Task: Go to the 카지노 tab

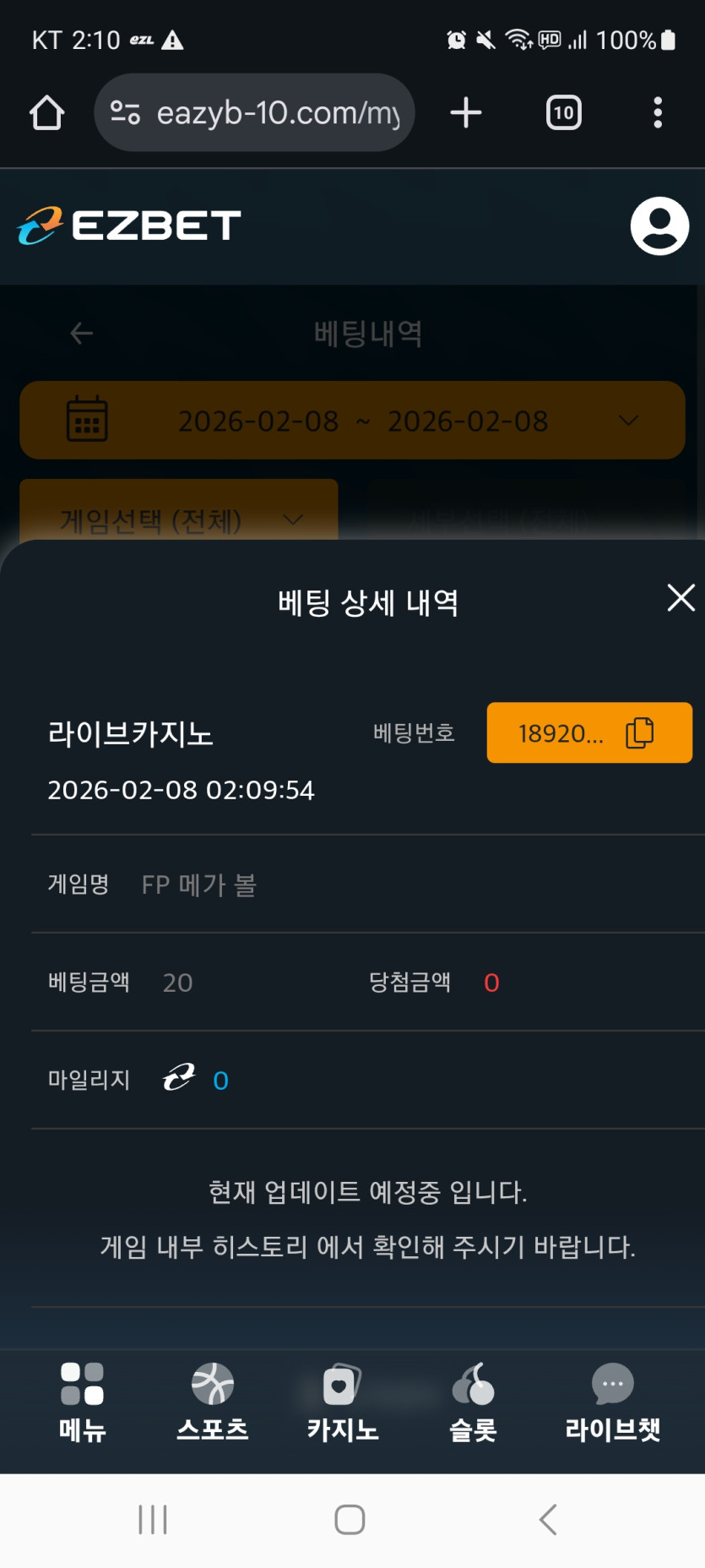Action: pyautogui.click(x=342, y=1401)
